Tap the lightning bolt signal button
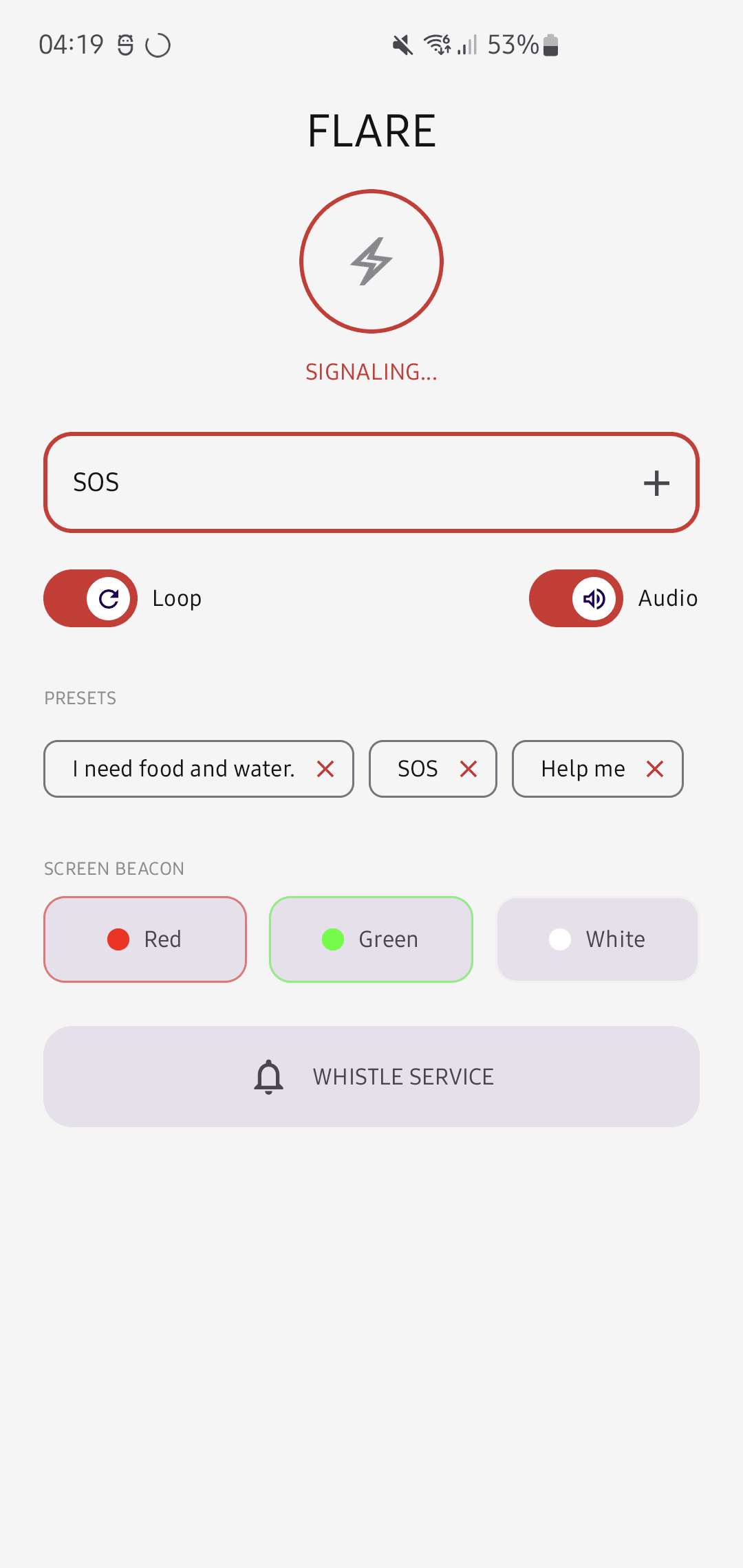The width and height of the screenshot is (743, 1568). (371, 261)
